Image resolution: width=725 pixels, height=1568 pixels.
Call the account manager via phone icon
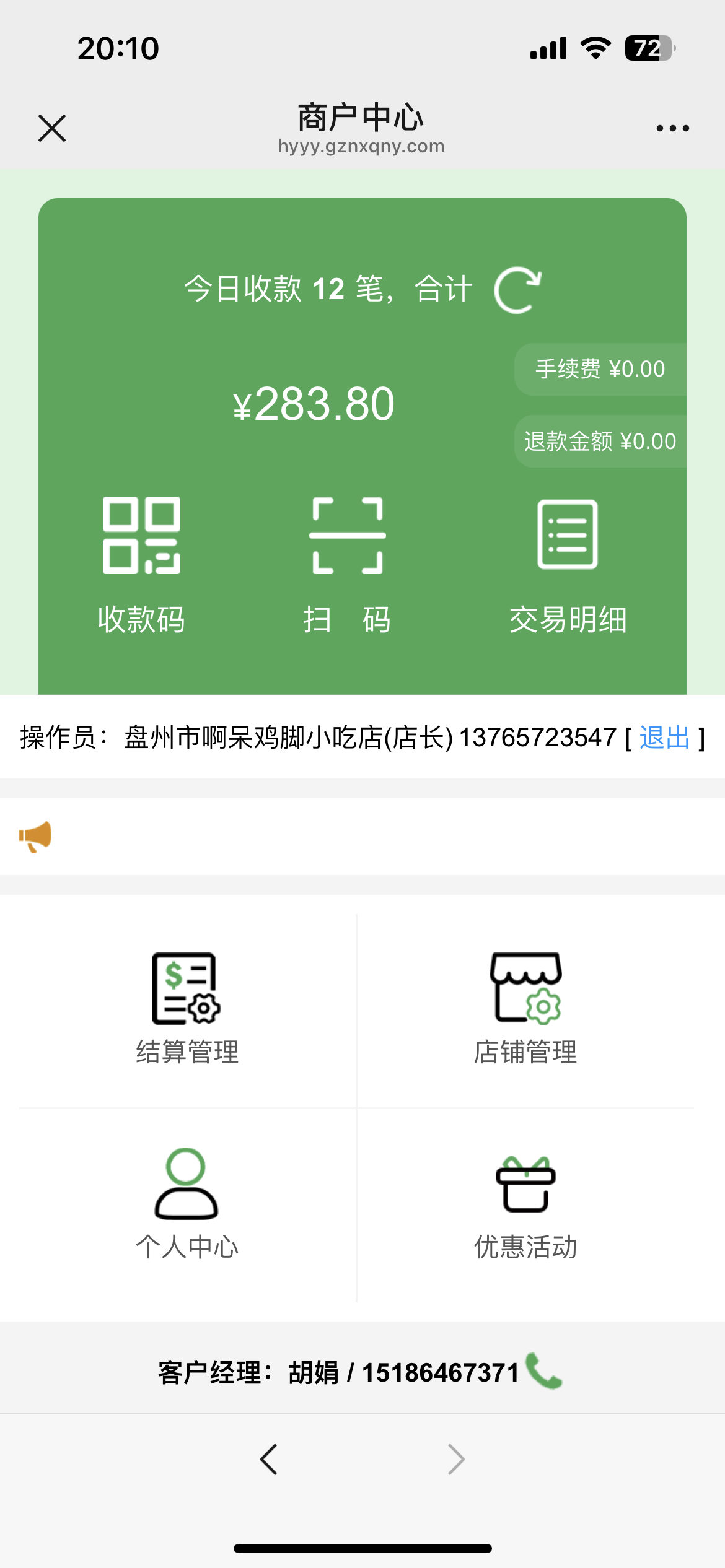543,1372
